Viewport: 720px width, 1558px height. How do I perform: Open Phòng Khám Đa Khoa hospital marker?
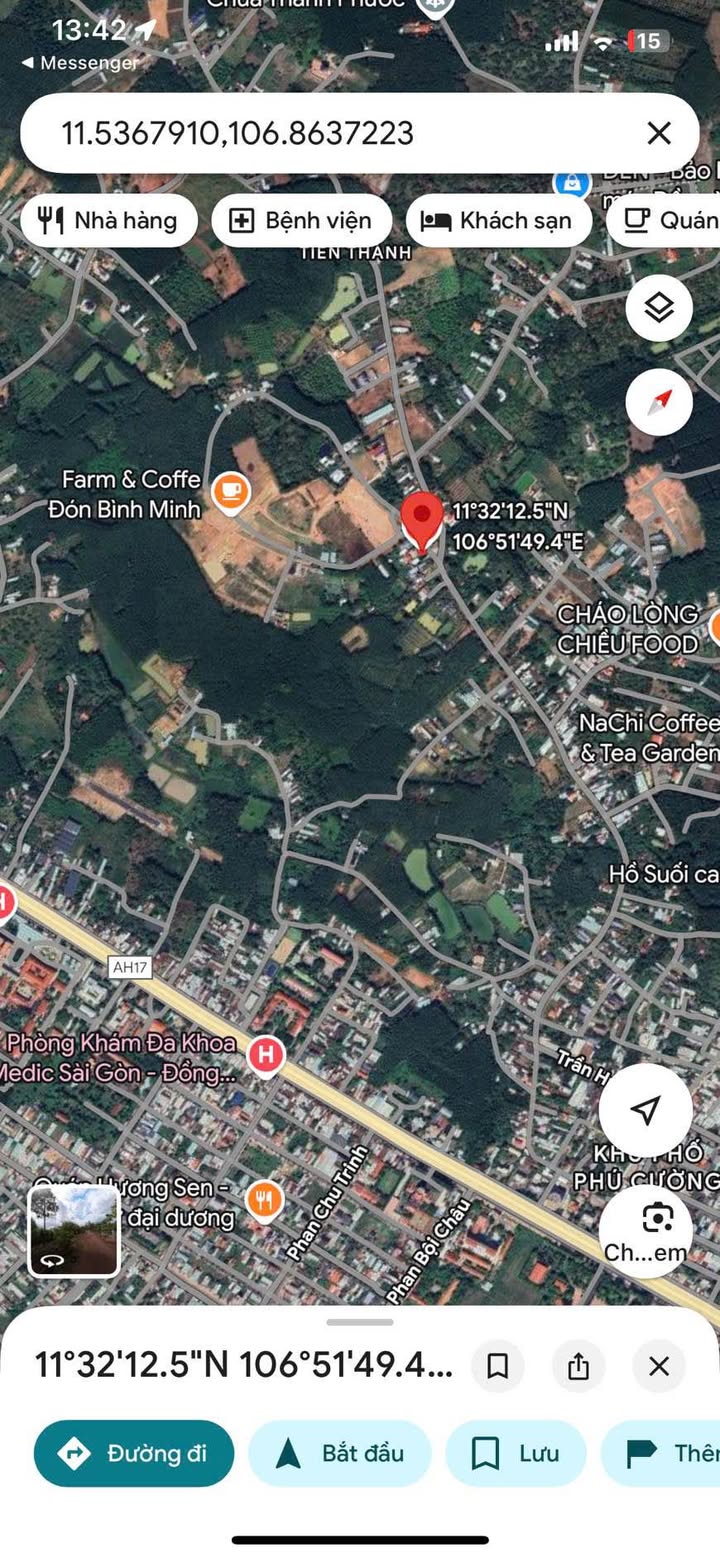pos(265,1055)
